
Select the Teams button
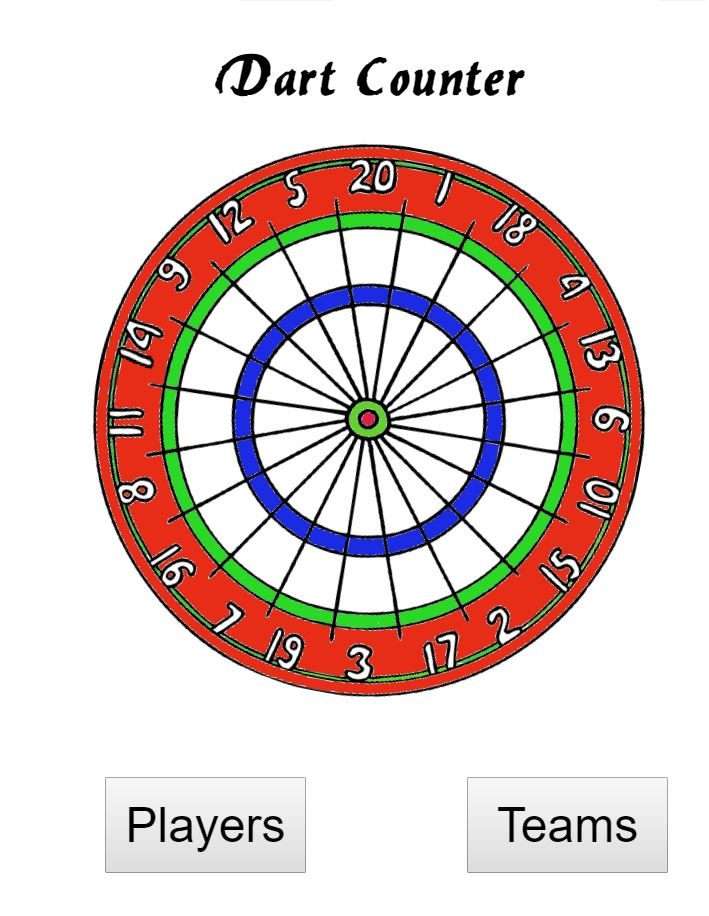pos(567,825)
